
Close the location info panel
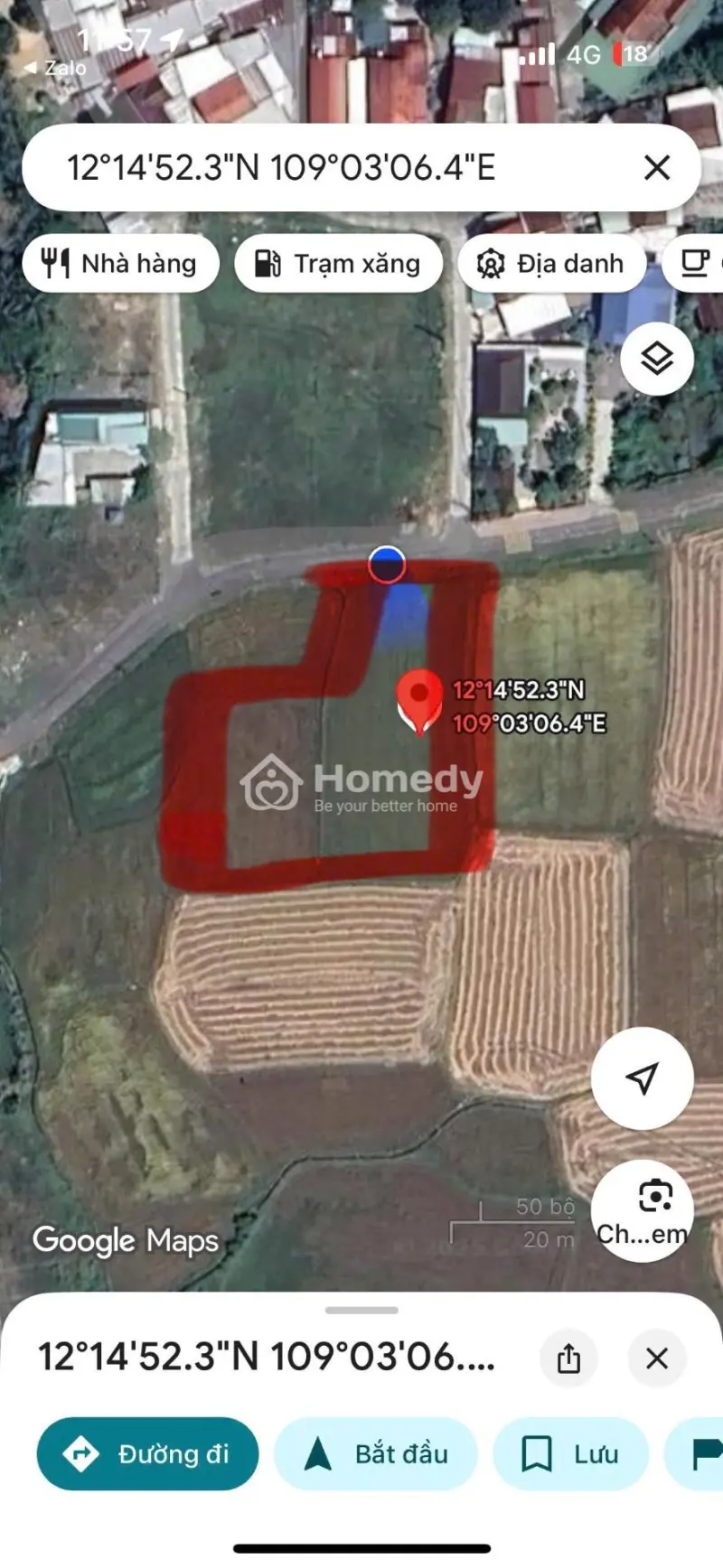pos(657,1358)
